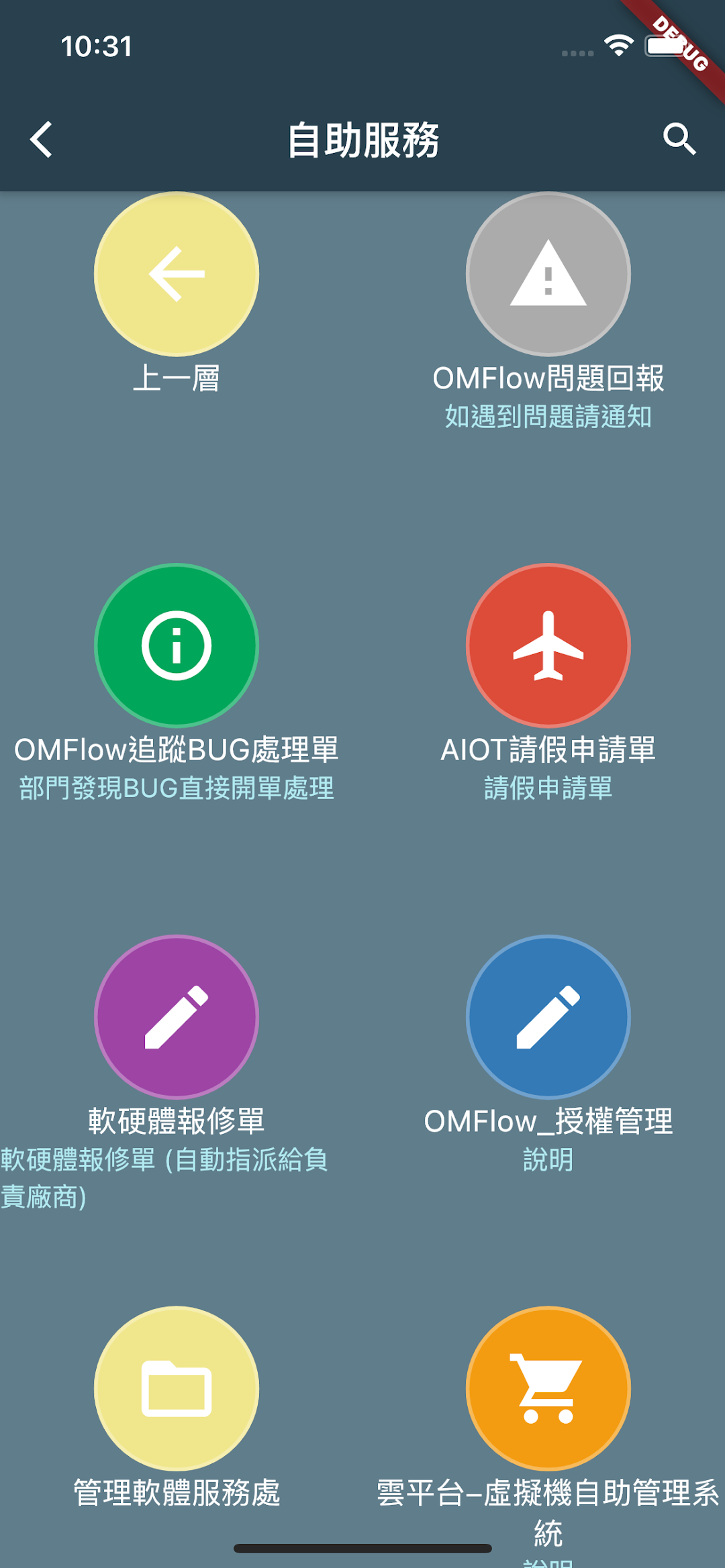
Task: Open OMFlow追蹤BUG處理單
Action: click(177, 645)
